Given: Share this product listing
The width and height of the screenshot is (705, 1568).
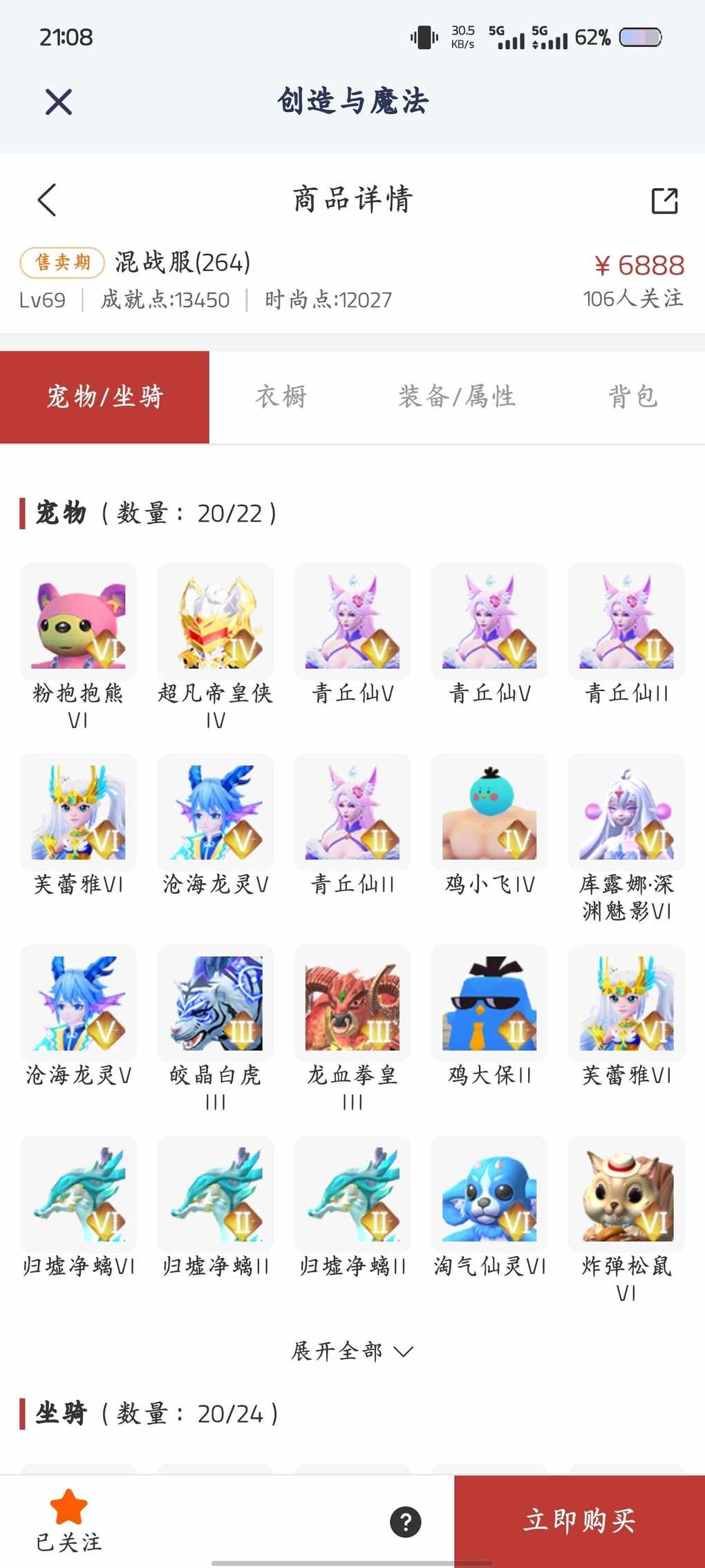Looking at the screenshot, I should click(x=664, y=201).
